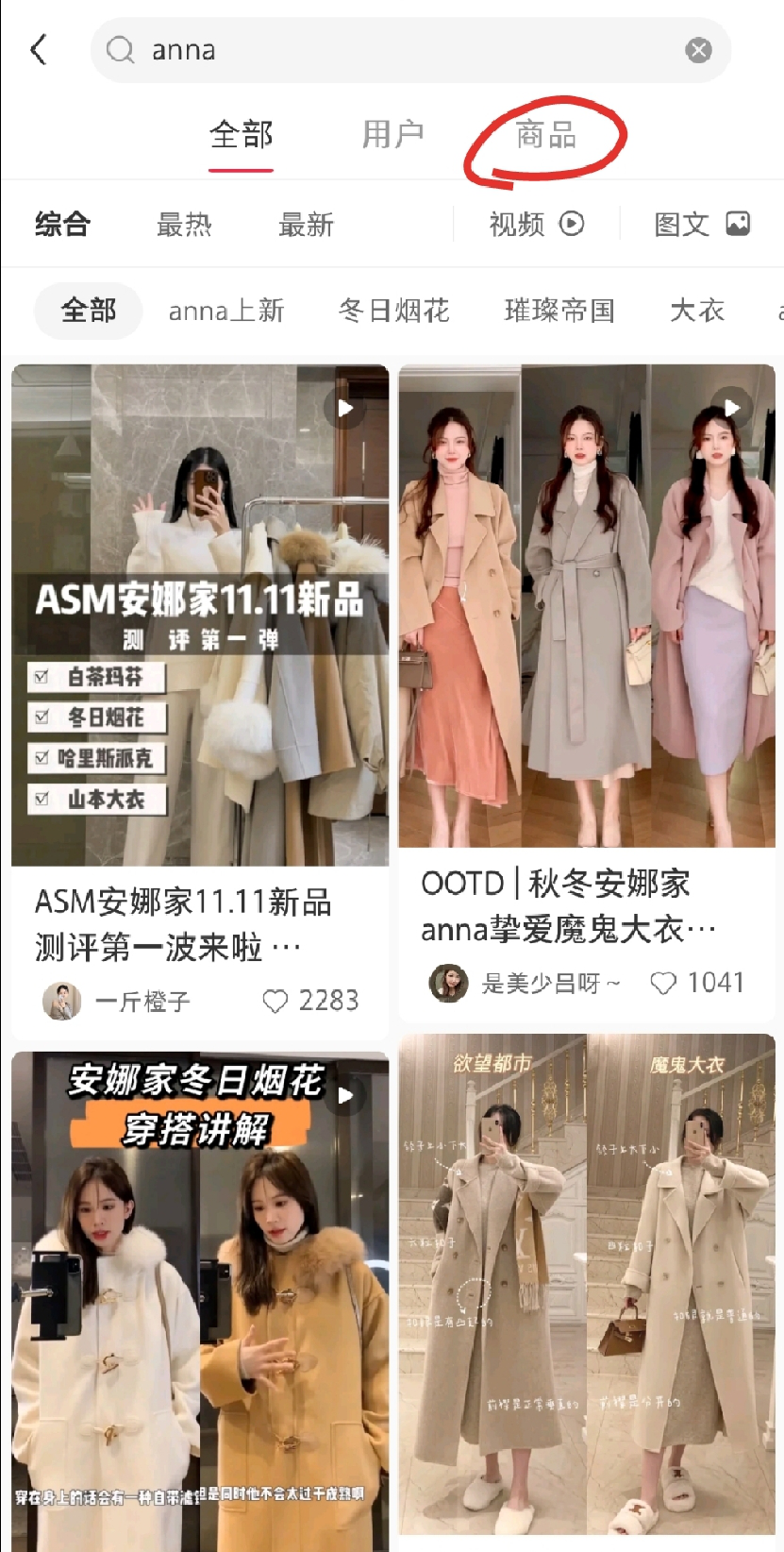
Task: Select the 最热 sort filter
Action: click(183, 224)
